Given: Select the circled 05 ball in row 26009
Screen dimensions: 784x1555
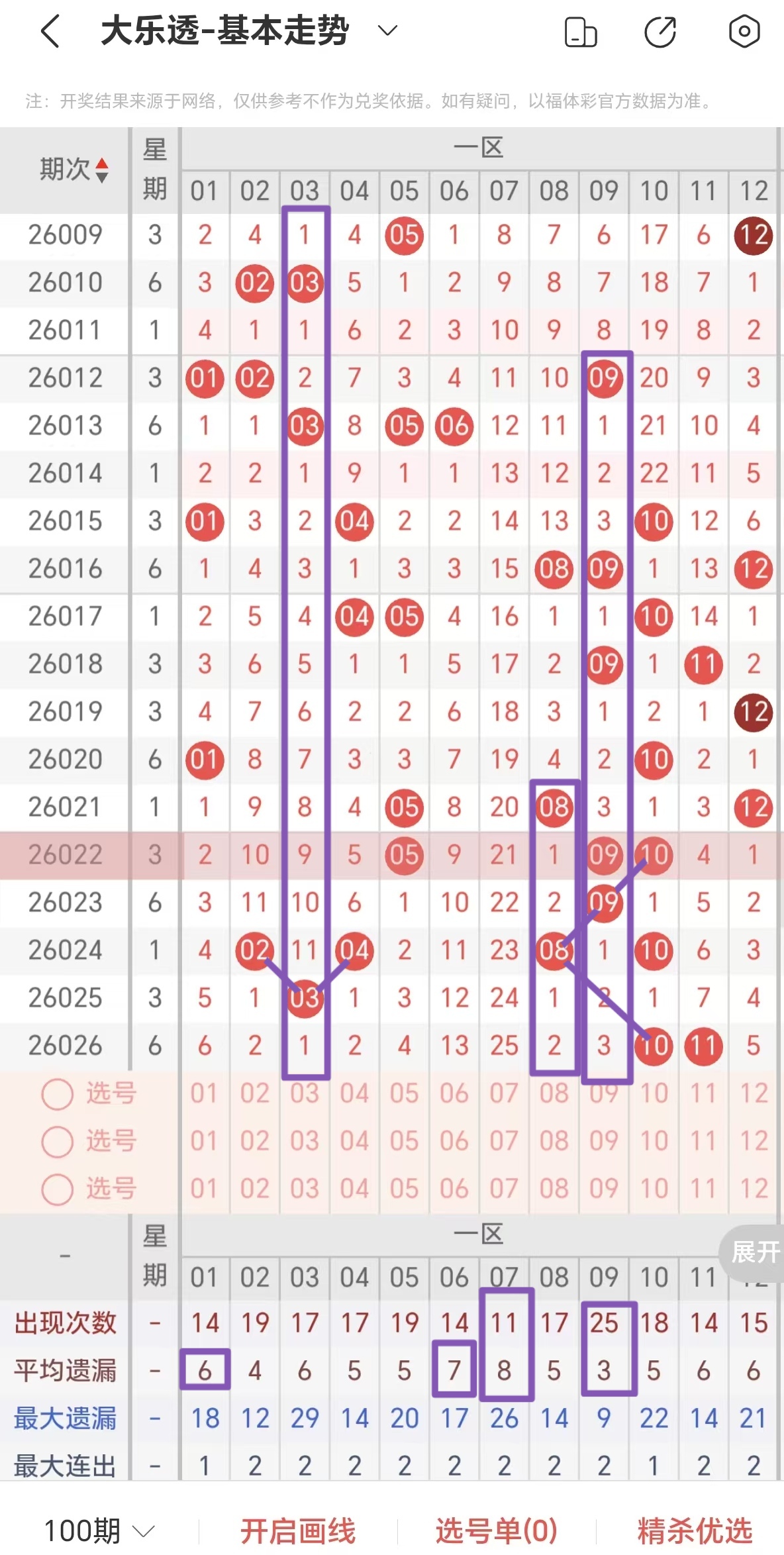Looking at the screenshot, I should pos(404,235).
